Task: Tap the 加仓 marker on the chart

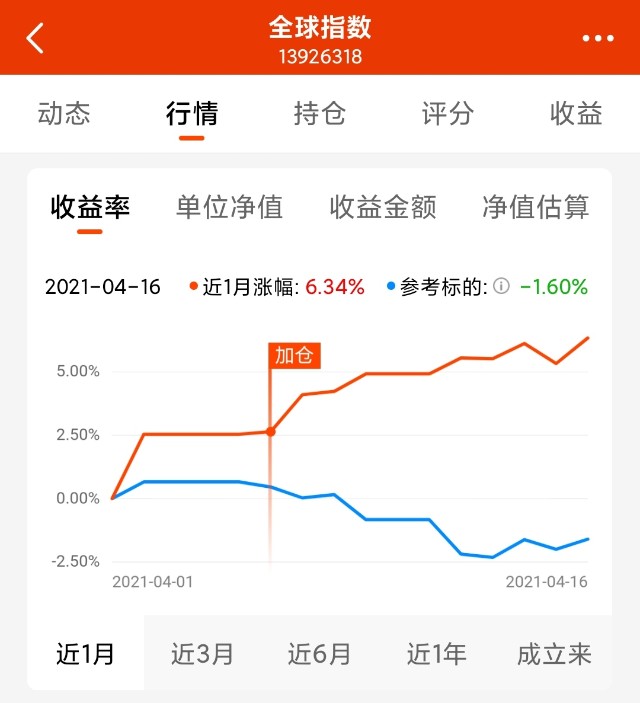Action: point(295,356)
